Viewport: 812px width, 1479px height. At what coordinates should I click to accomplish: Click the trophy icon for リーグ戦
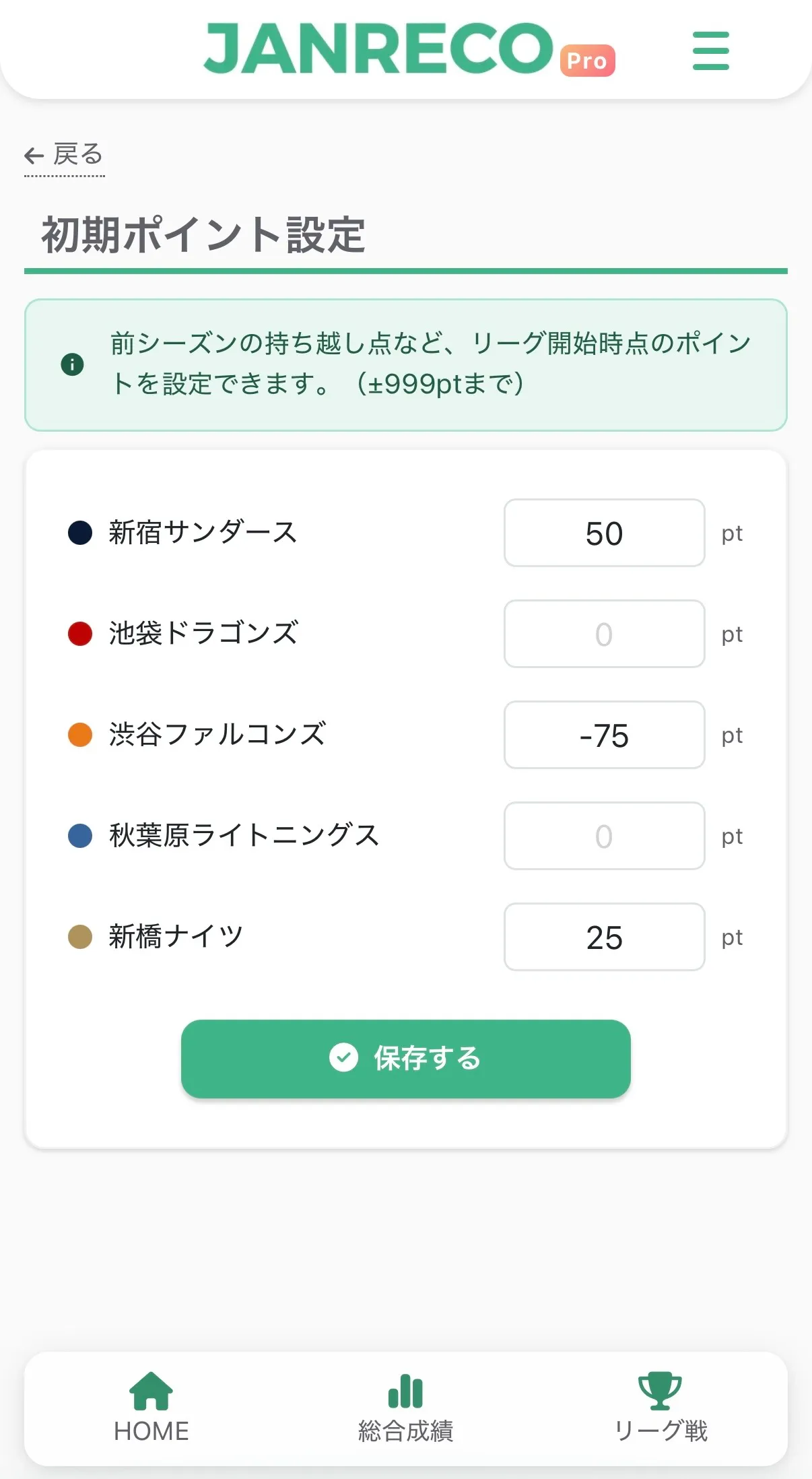point(660,1387)
